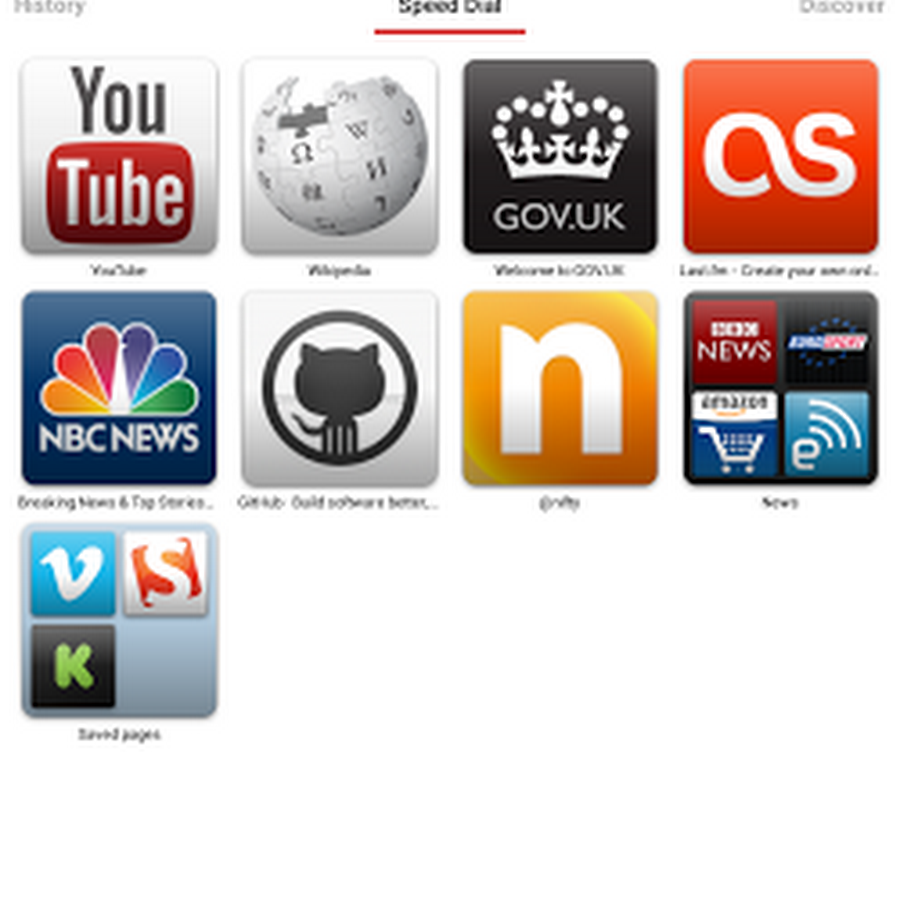Open the Saved pages folder
The height and width of the screenshot is (900, 900).
coord(119,620)
